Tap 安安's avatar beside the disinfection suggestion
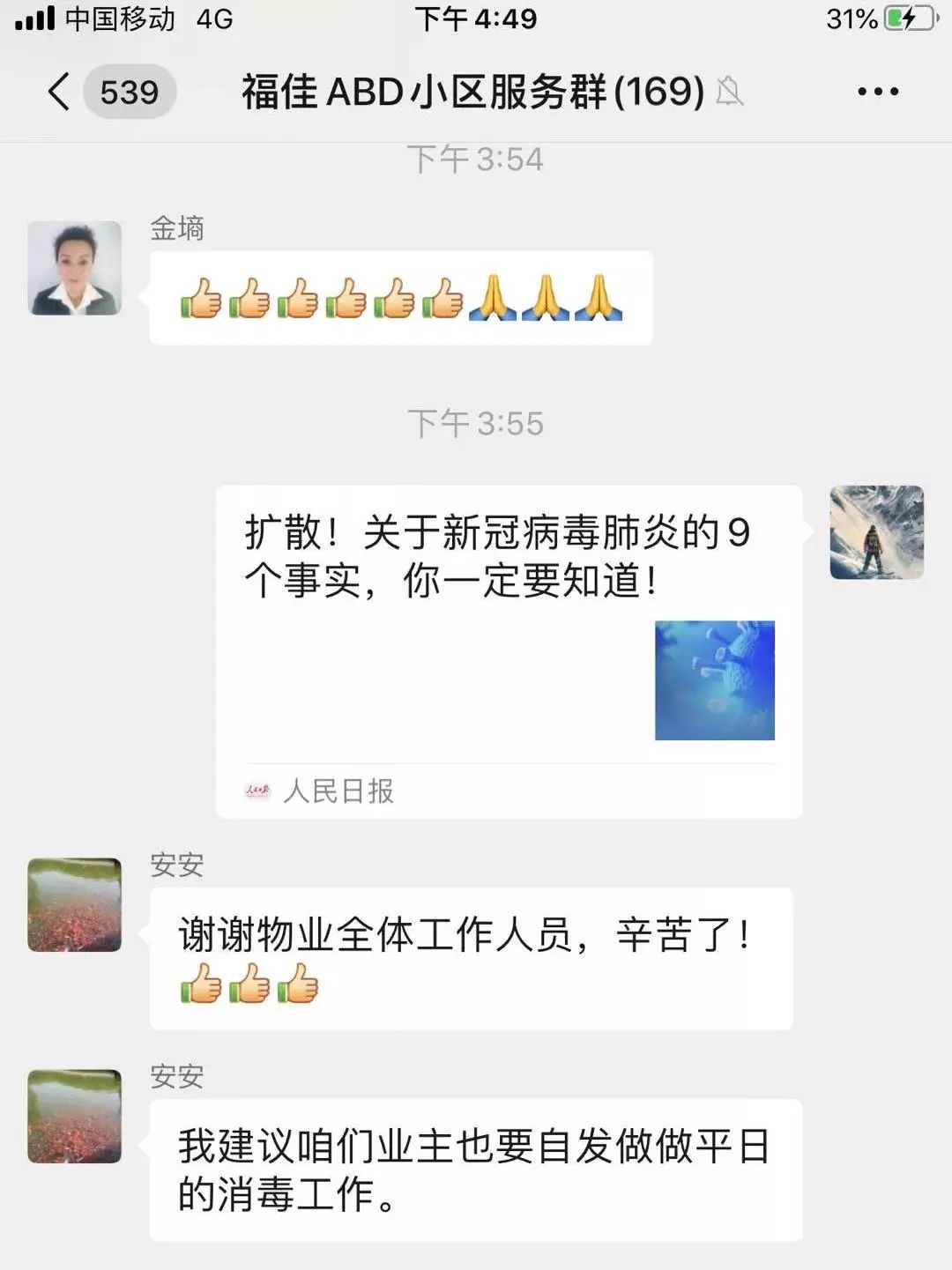Image resolution: width=952 pixels, height=1270 pixels. pos(75,1117)
